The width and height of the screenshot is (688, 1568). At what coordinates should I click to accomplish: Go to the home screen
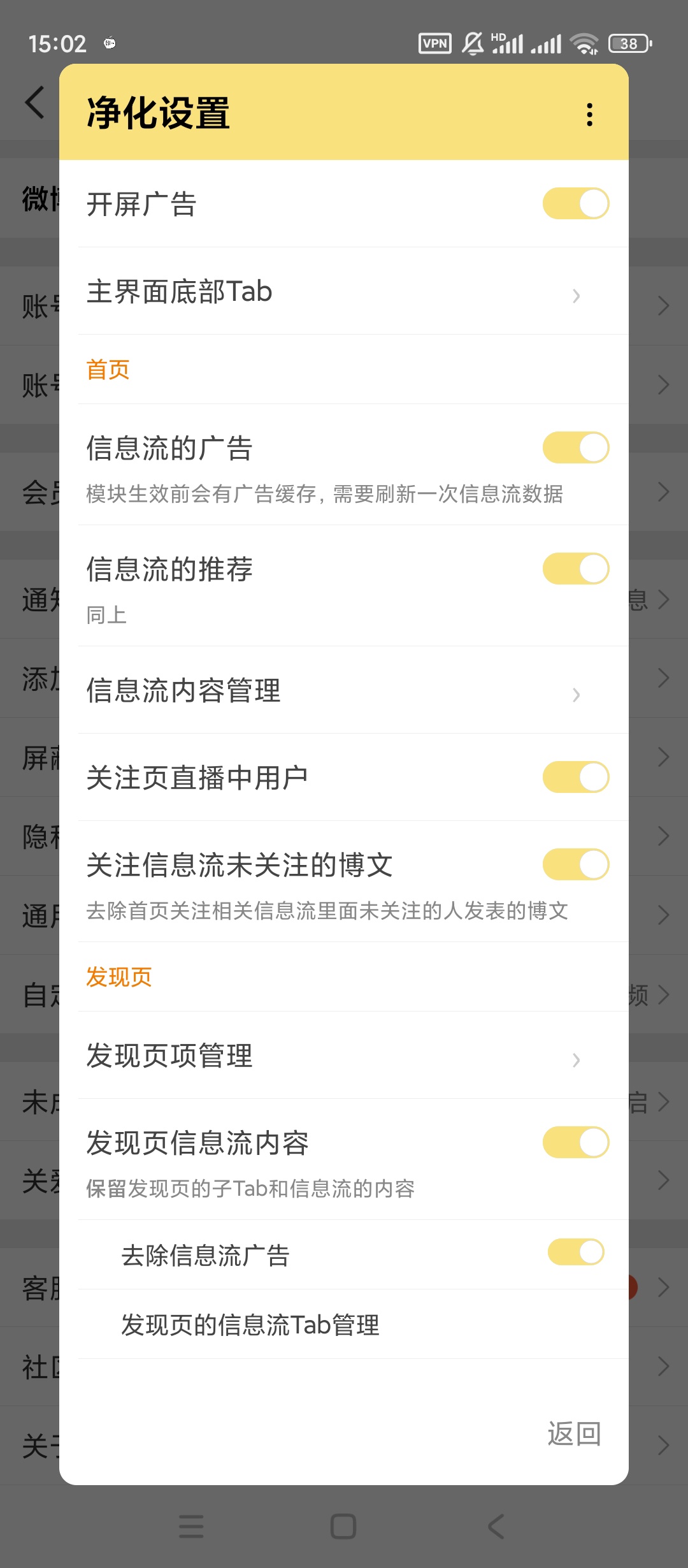[343, 1527]
